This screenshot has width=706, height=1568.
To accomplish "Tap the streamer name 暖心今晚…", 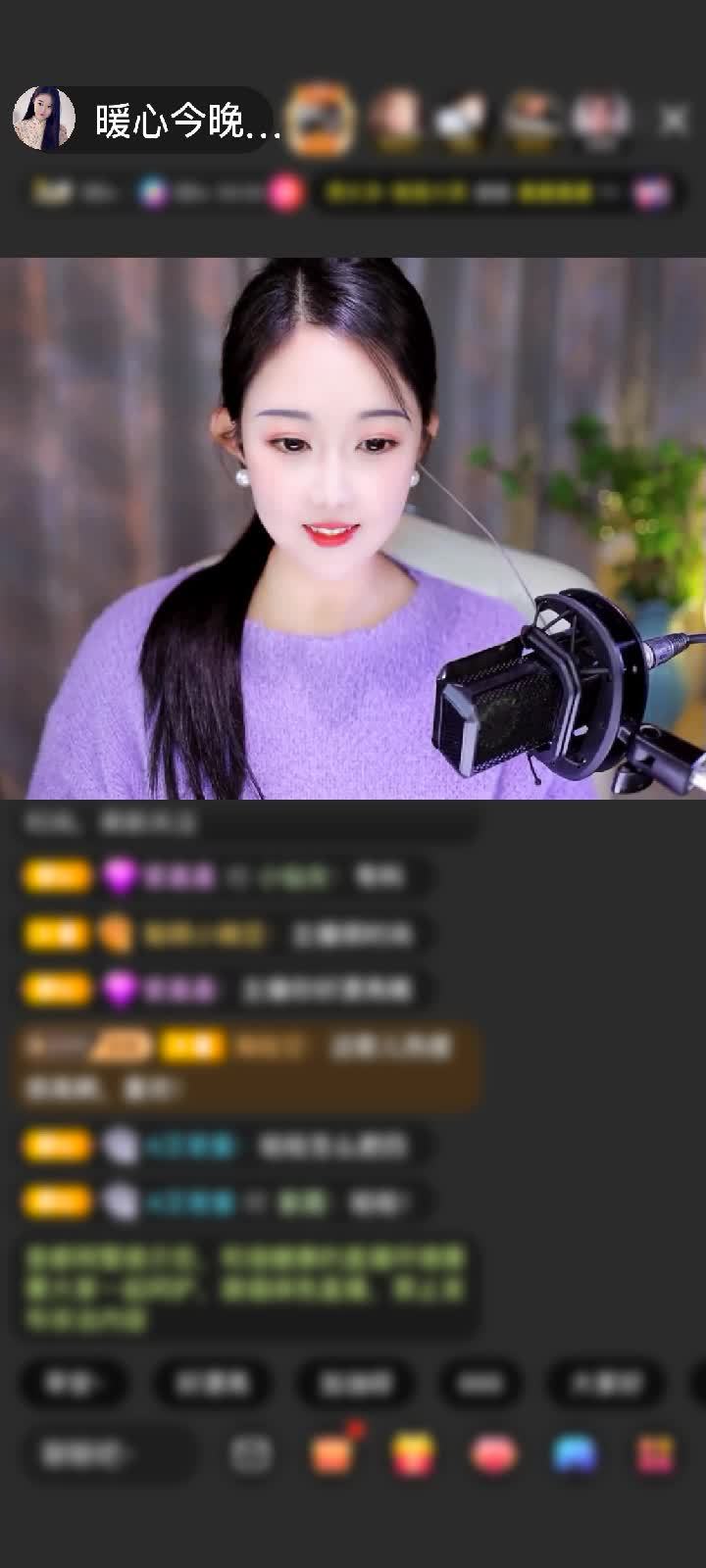I will click(186, 122).
